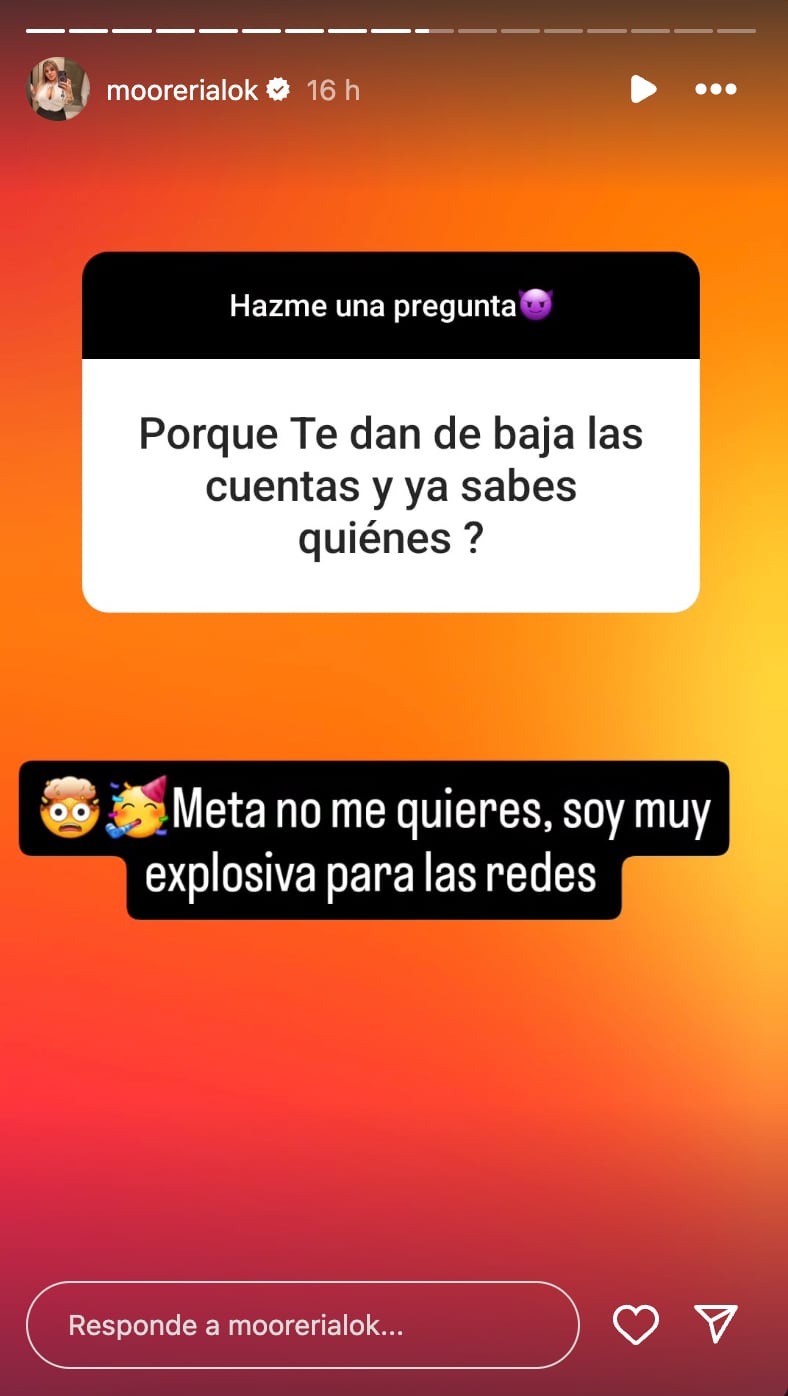
Task: Like this story with the heart
Action: (635, 1326)
